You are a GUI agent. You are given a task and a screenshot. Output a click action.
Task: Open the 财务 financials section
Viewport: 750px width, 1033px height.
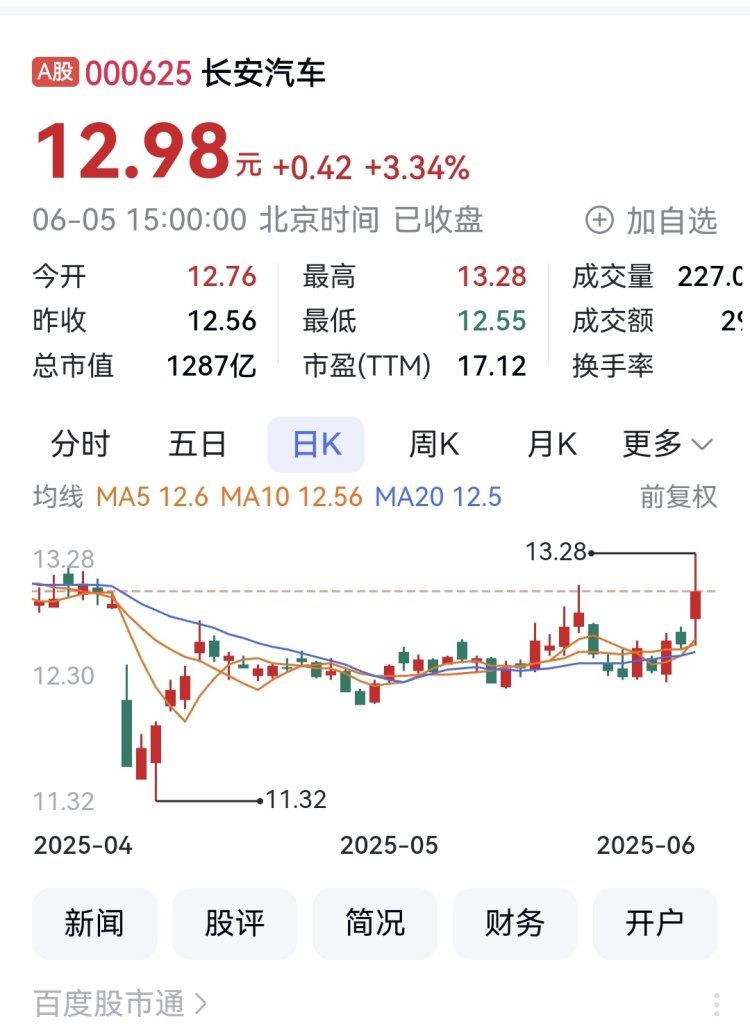[x=515, y=923]
